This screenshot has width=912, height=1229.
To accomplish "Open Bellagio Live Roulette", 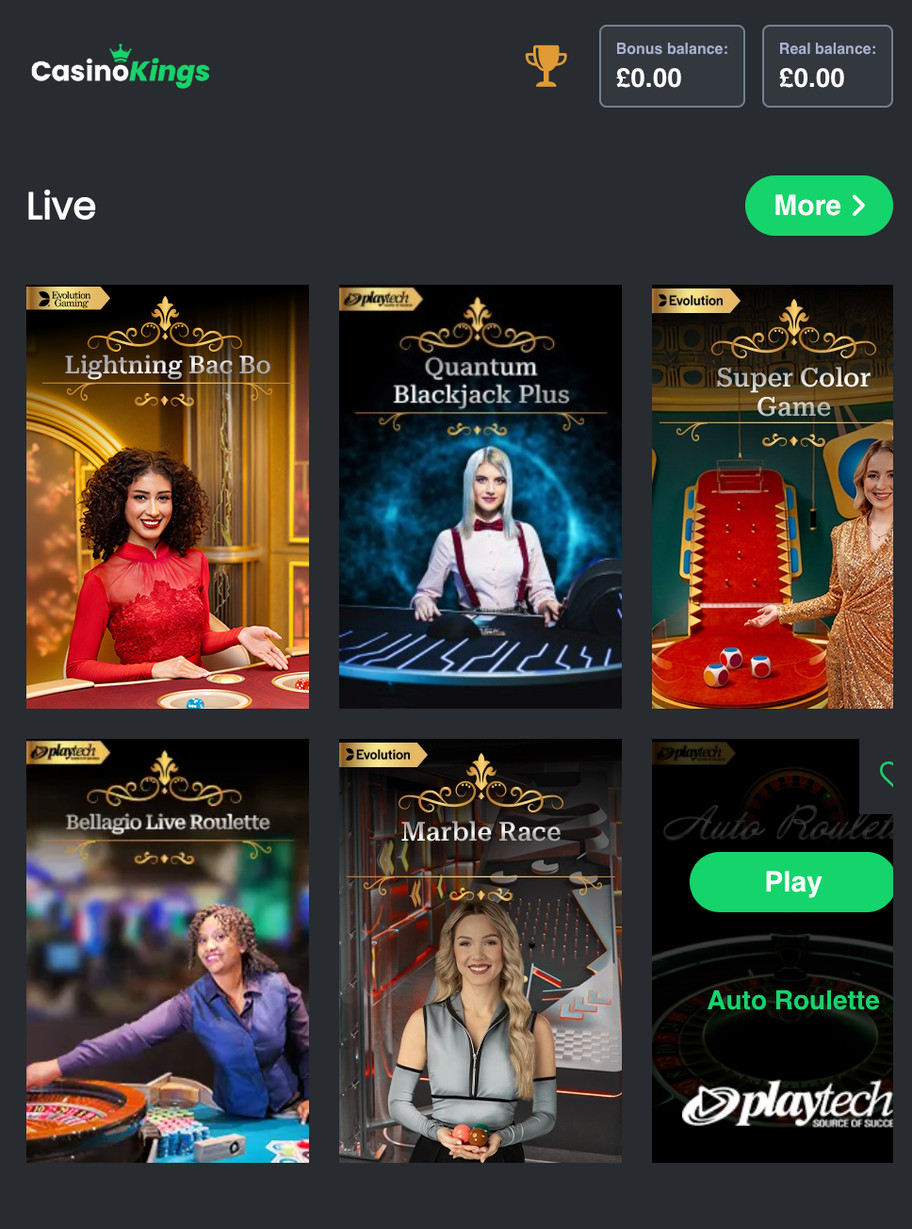I will point(167,951).
